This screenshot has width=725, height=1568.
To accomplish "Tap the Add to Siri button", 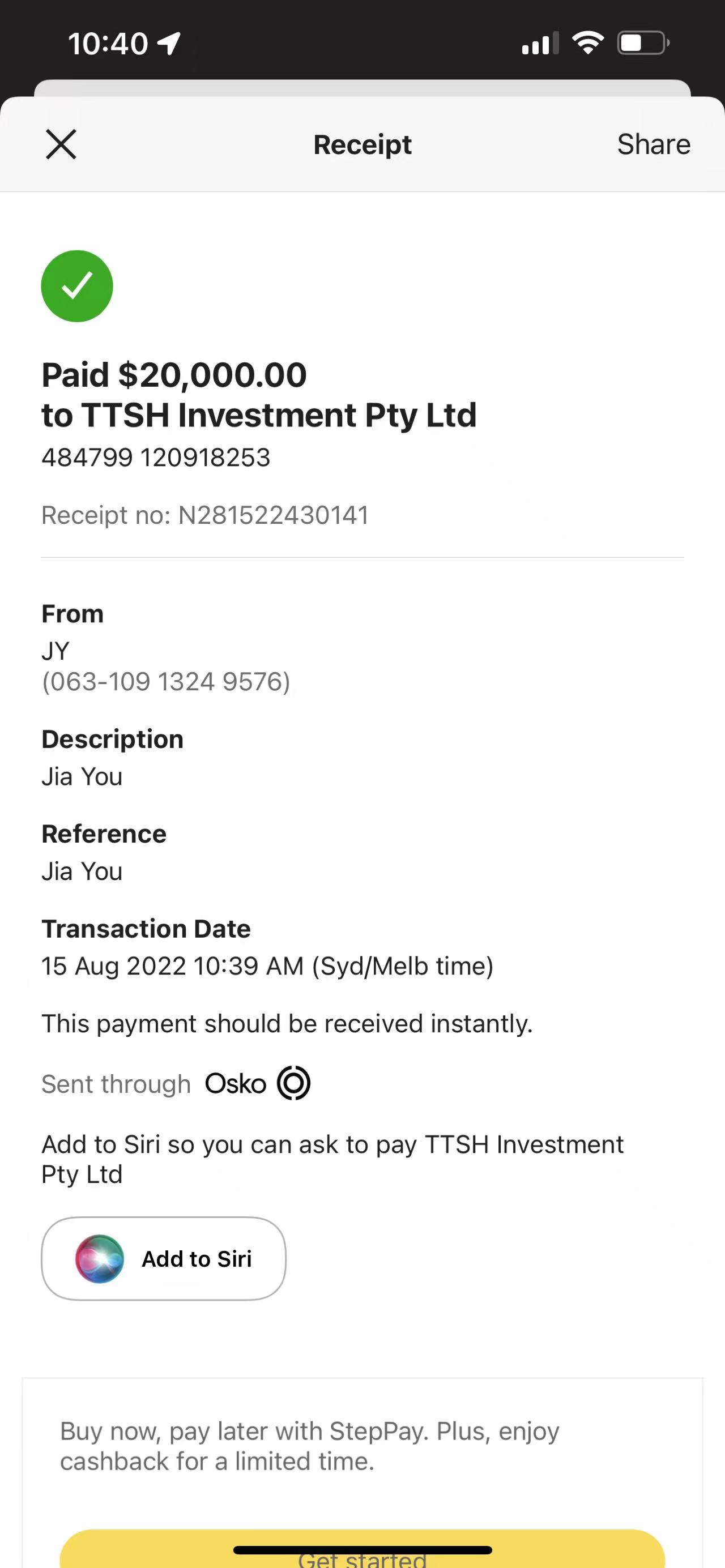I will tap(163, 1258).
